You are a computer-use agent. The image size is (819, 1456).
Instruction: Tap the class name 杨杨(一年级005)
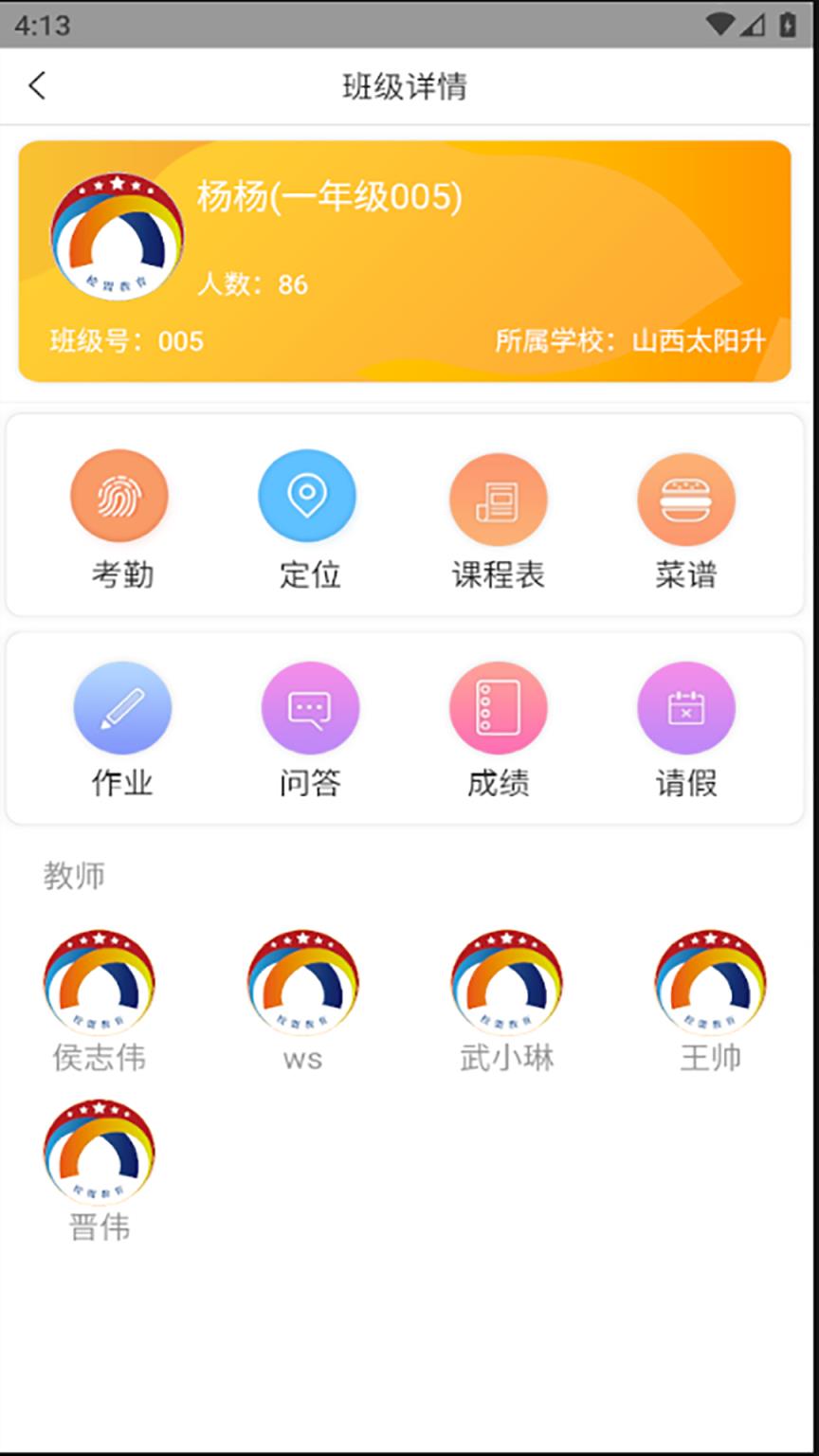(x=328, y=196)
